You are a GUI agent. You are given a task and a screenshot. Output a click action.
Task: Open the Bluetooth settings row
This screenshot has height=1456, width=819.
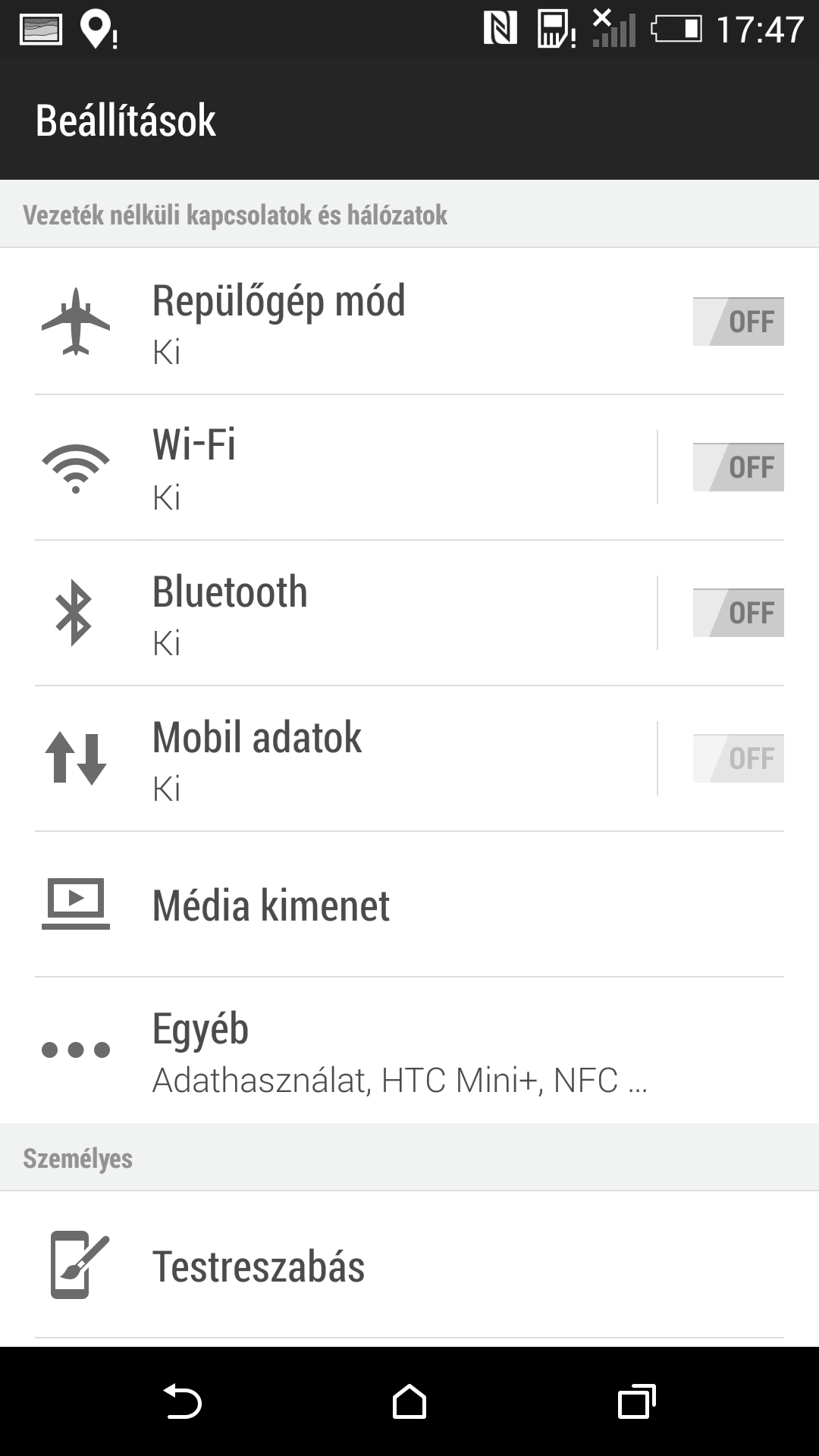pyautogui.click(x=341, y=613)
